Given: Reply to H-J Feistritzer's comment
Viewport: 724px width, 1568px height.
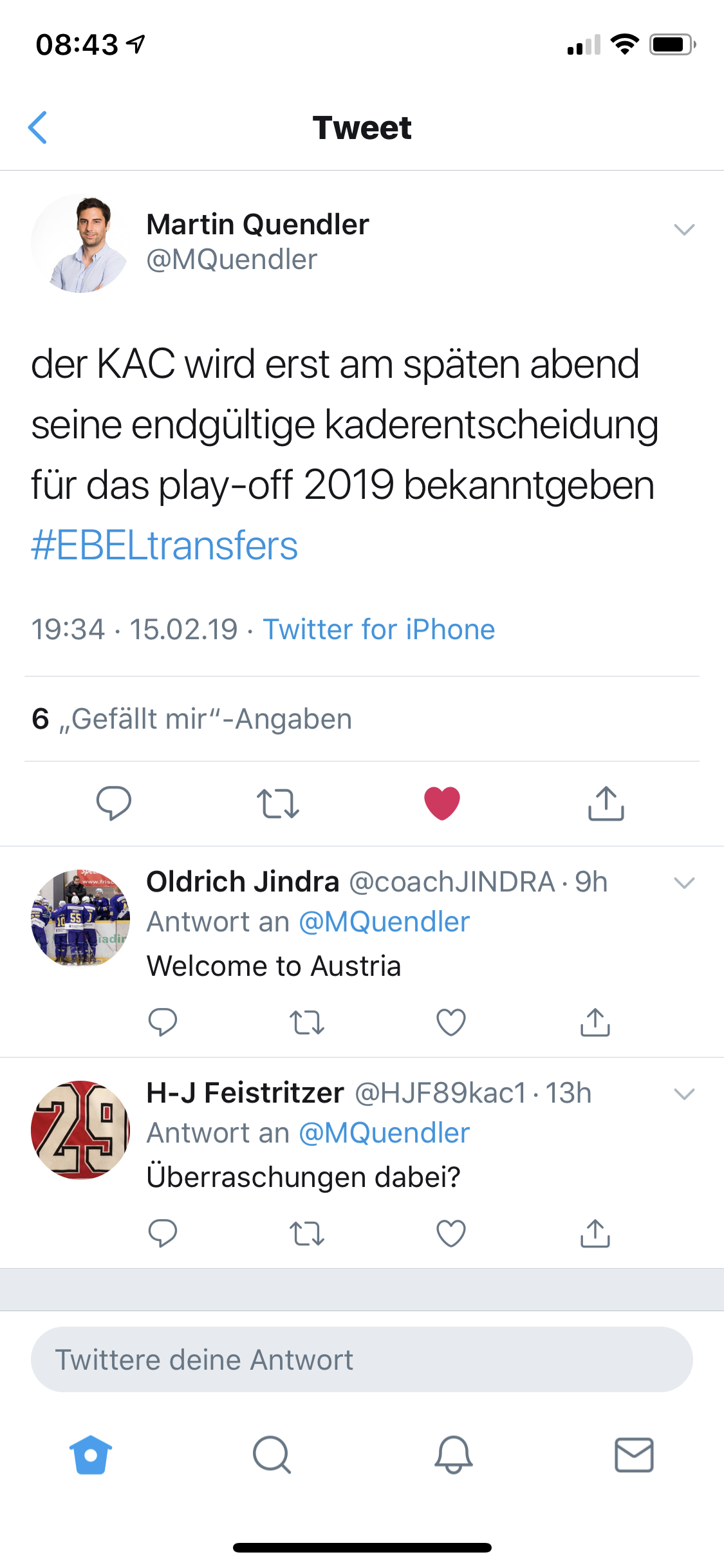Looking at the screenshot, I should pyautogui.click(x=162, y=1233).
